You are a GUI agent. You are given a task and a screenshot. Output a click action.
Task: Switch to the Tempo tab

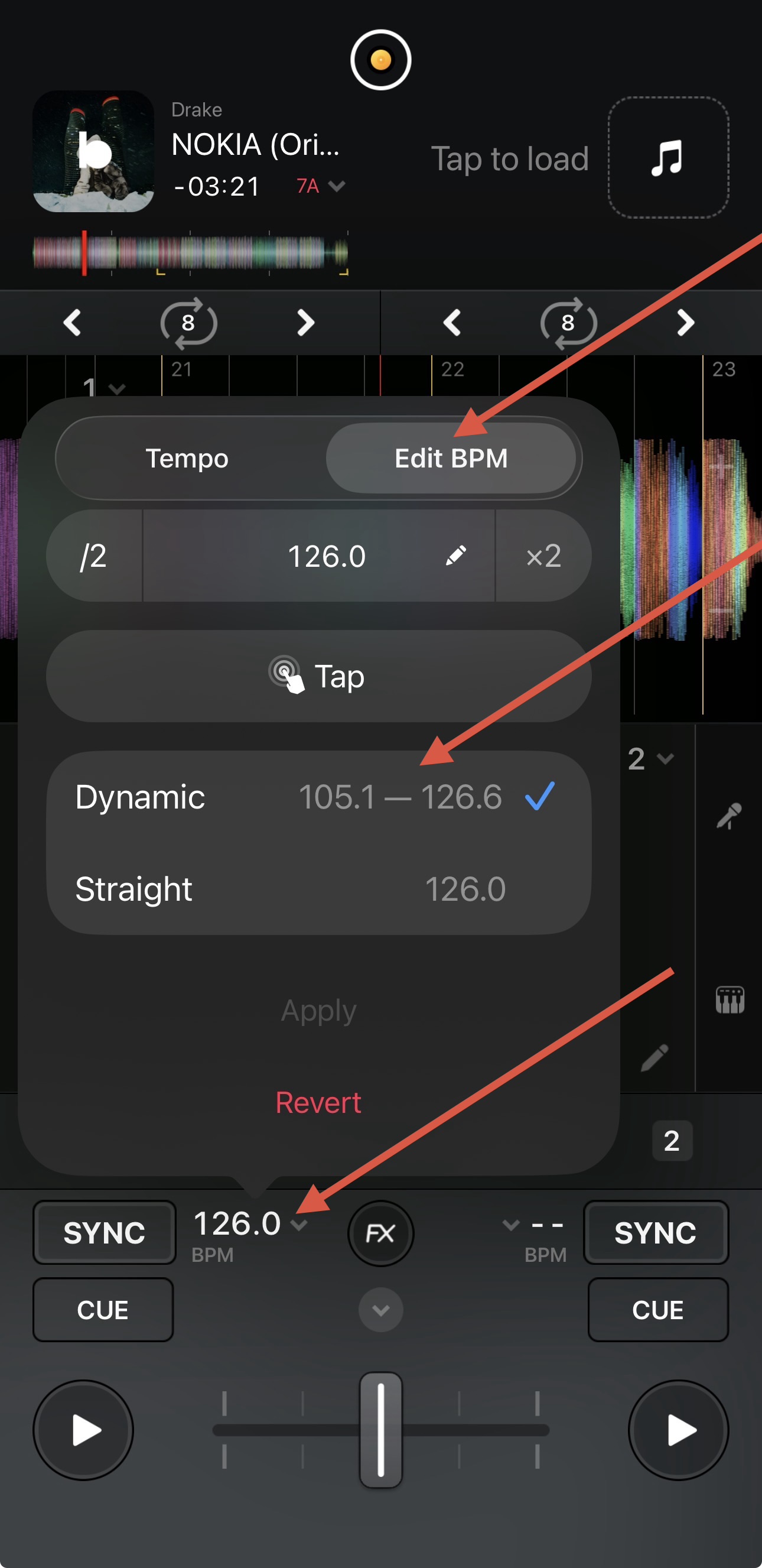point(187,459)
